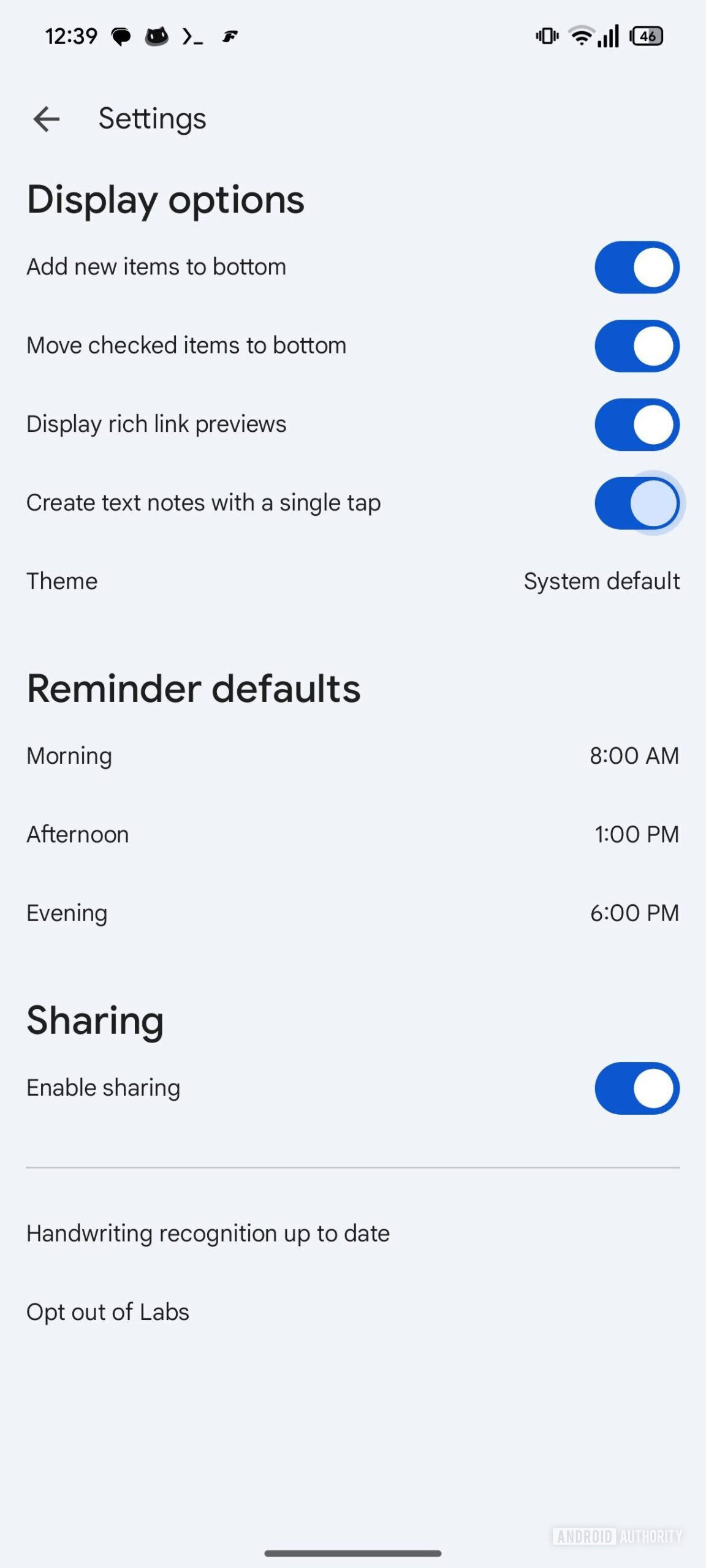Change the Evening reminder time

click(x=353, y=913)
